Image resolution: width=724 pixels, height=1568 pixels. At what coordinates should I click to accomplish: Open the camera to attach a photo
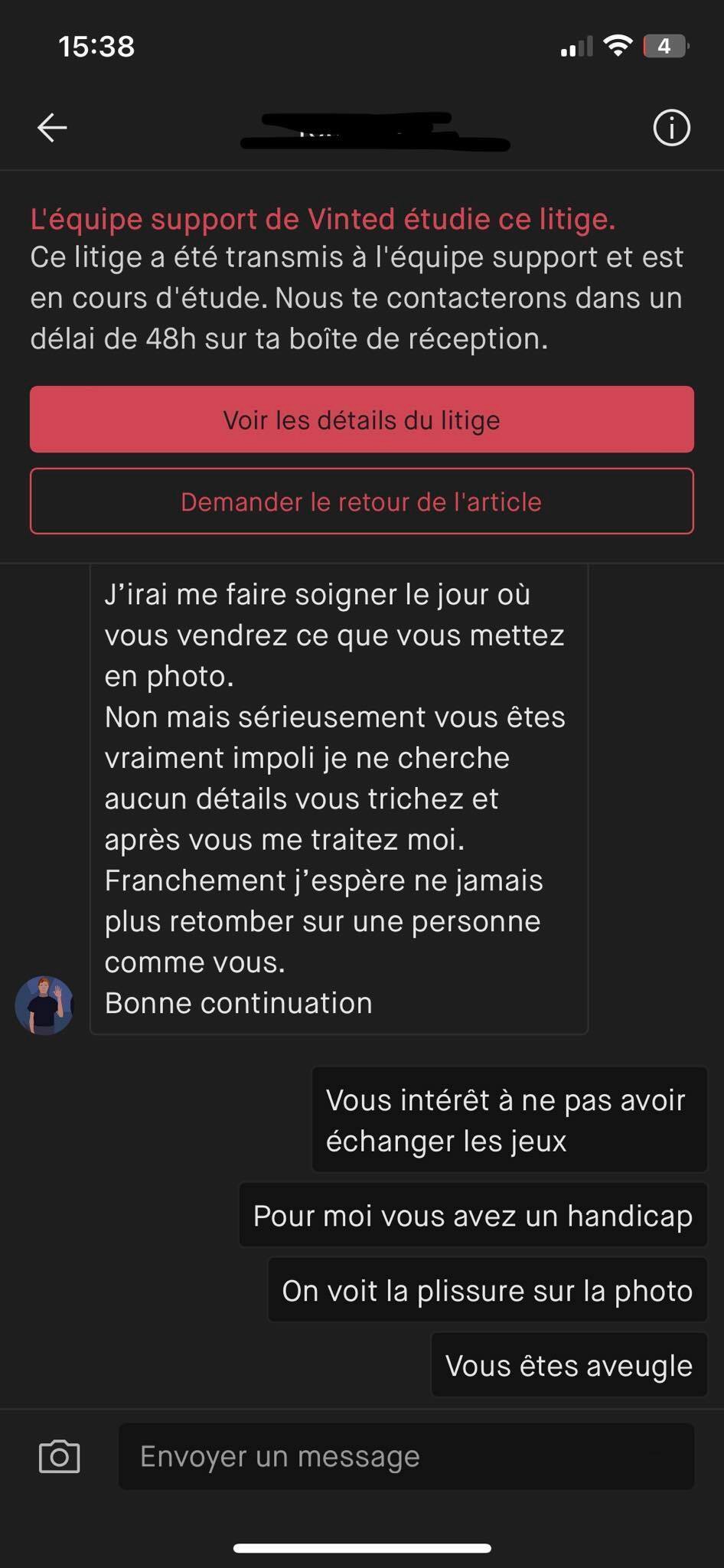59,1456
